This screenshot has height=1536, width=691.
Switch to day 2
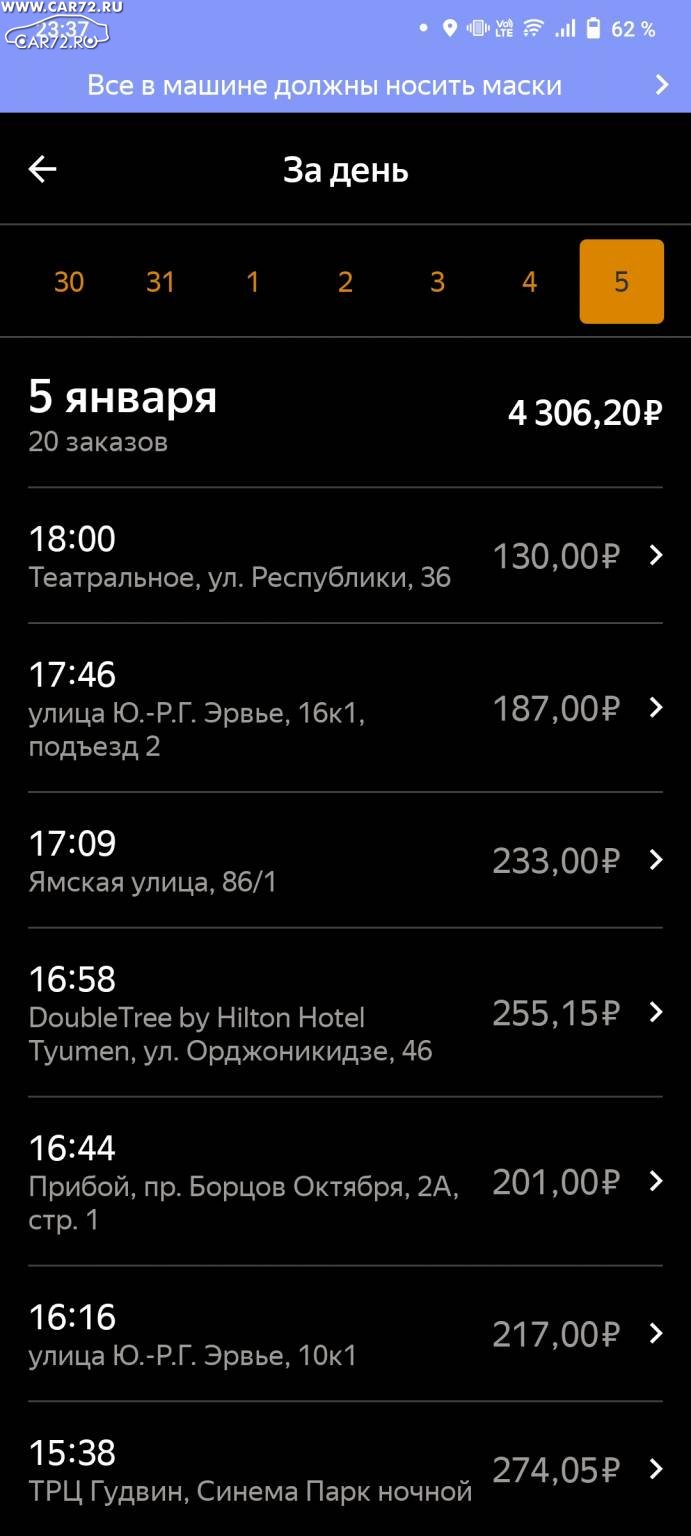coord(345,282)
